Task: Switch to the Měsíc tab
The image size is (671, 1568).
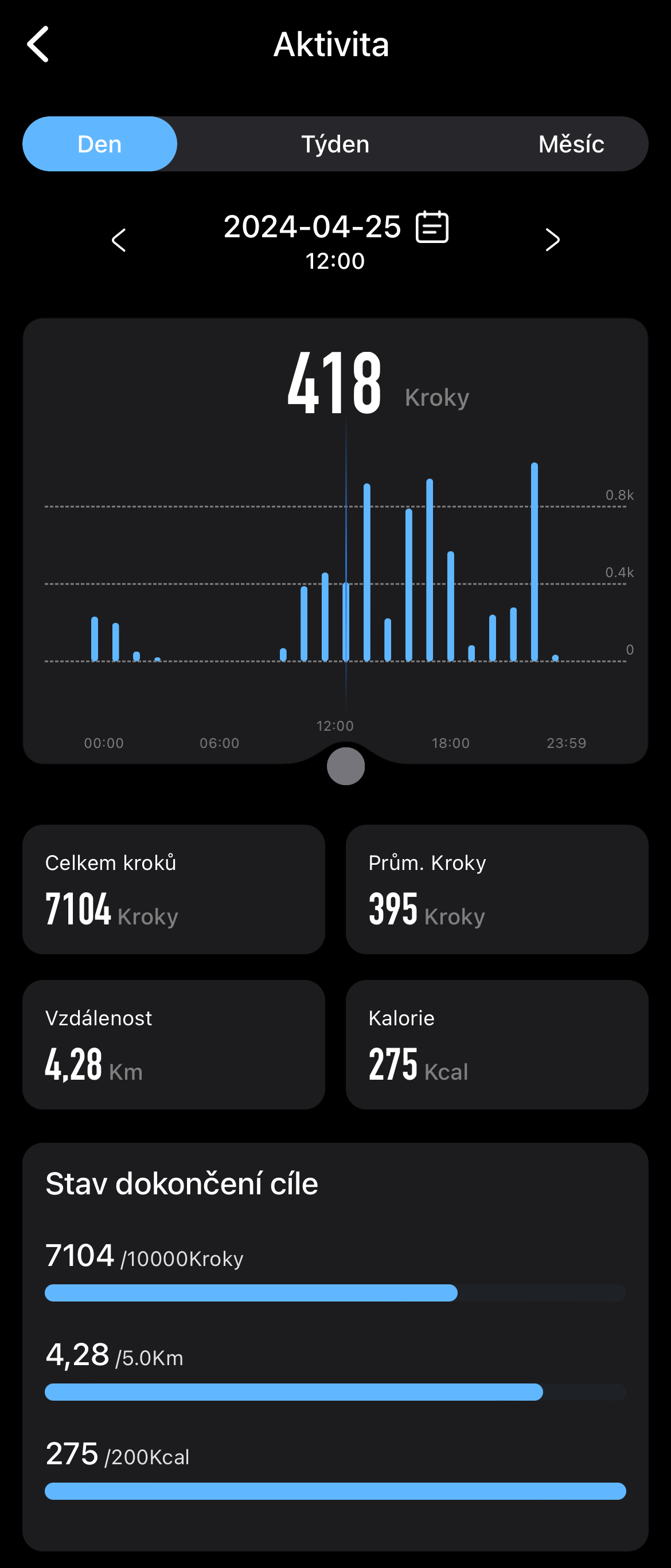Action: point(571,144)
